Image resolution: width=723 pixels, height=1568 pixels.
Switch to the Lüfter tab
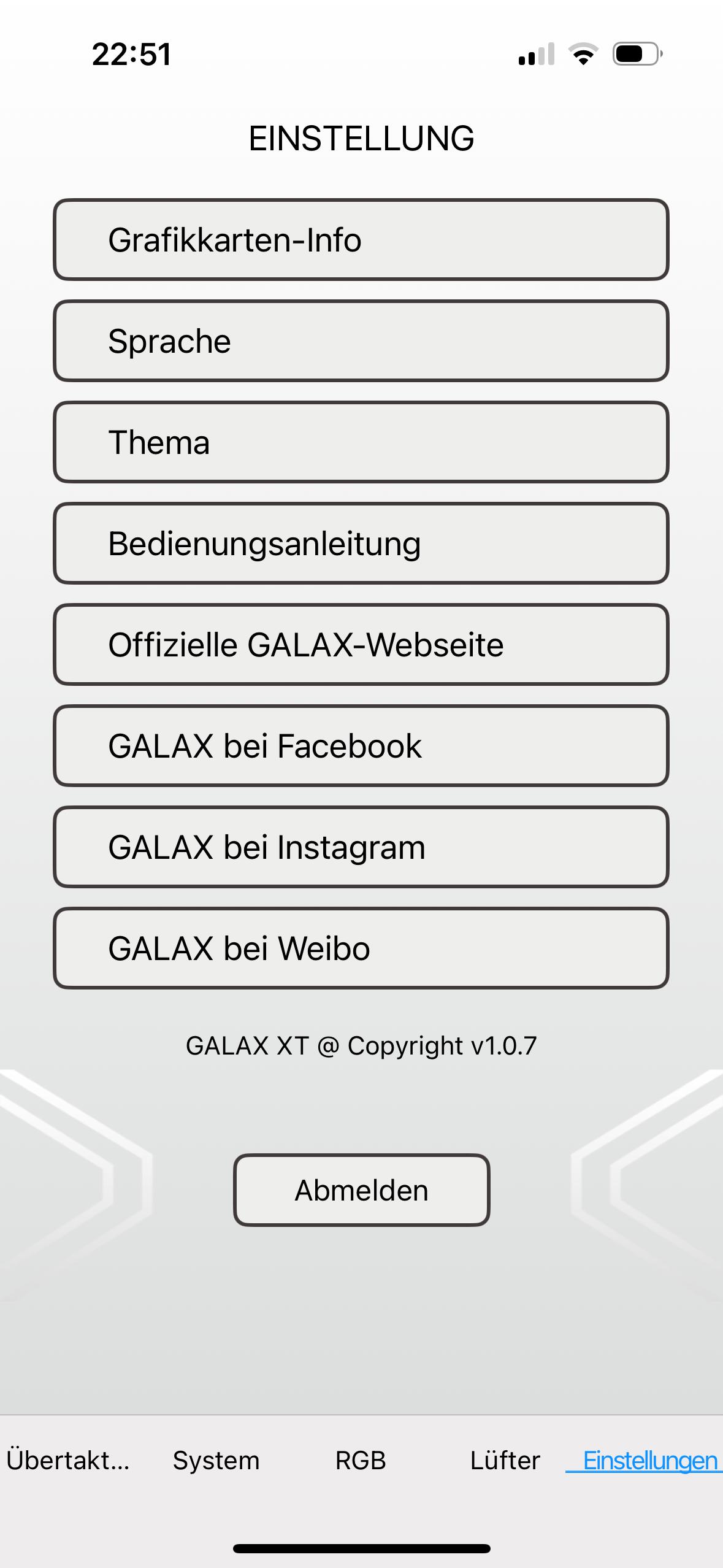coord(505,1461)
